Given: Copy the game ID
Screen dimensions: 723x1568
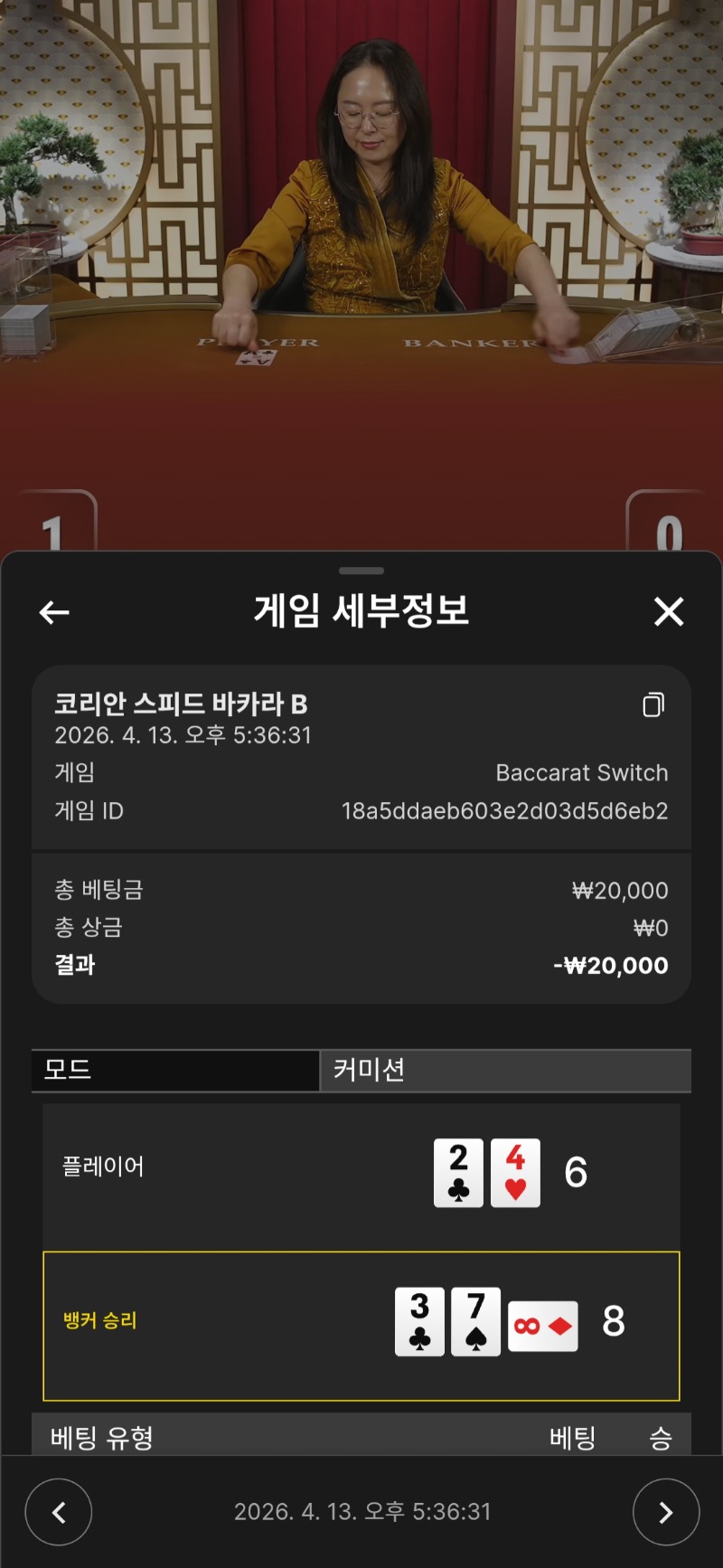Looking at the screenshot, I should (x=653, y=705).
